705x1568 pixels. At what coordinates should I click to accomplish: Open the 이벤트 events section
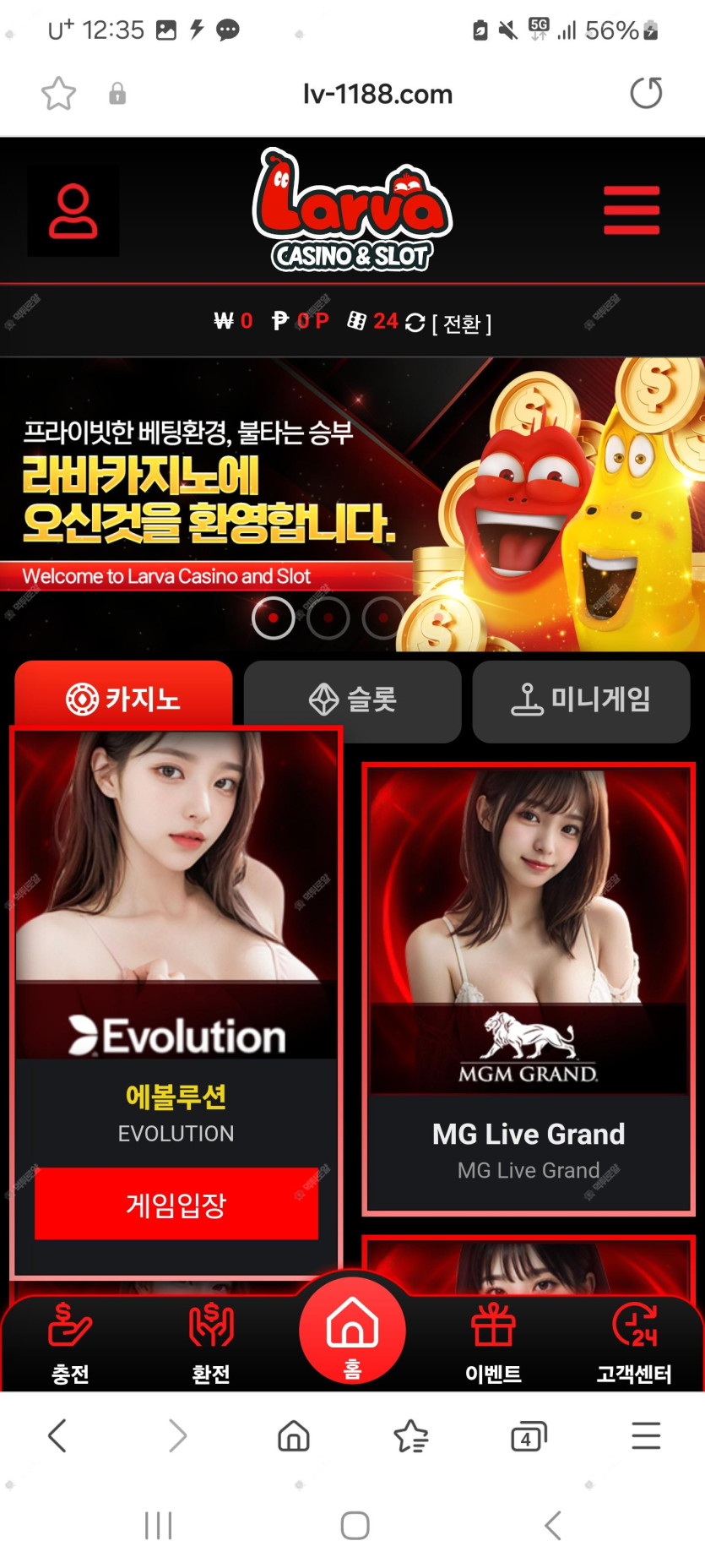point(493,1343)
